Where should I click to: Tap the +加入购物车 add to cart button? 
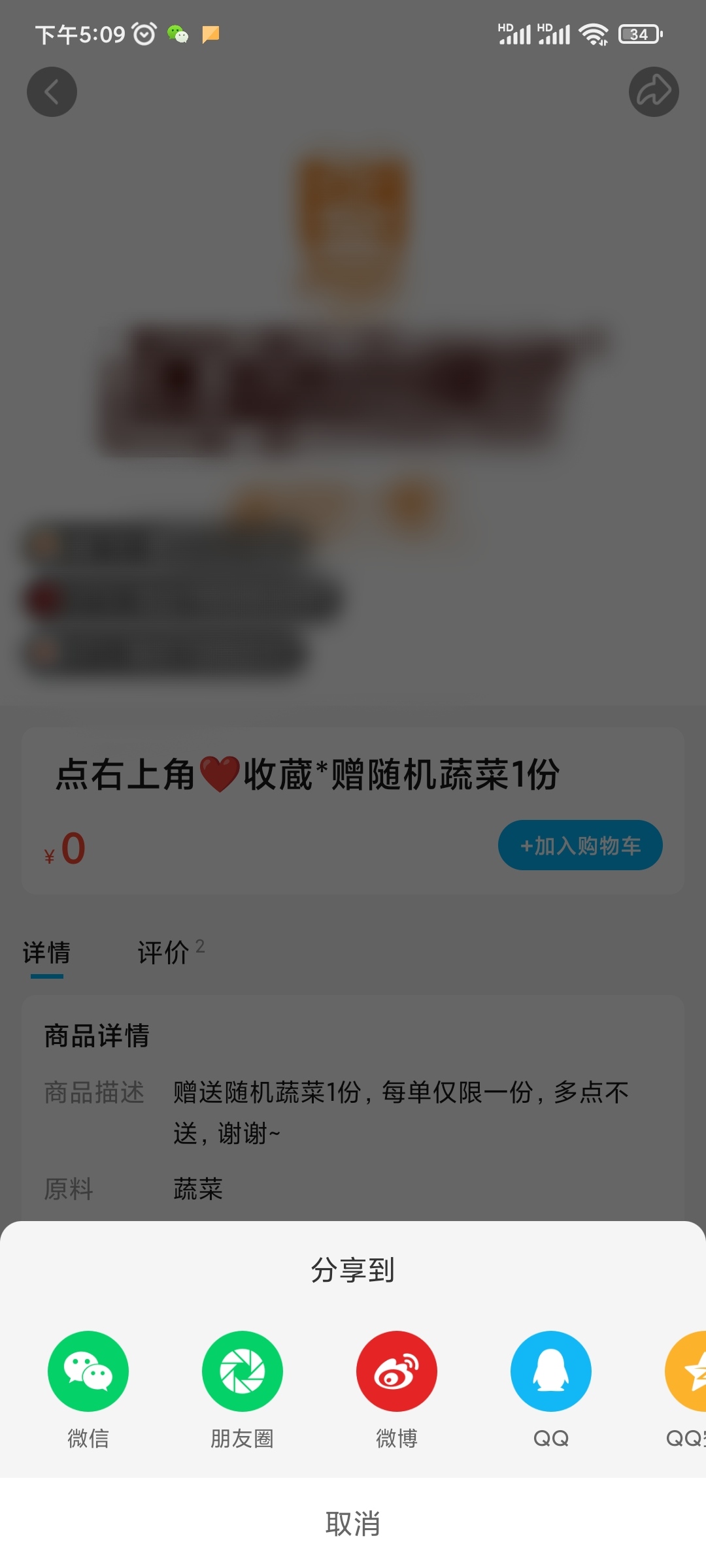(x=580, y=845)
